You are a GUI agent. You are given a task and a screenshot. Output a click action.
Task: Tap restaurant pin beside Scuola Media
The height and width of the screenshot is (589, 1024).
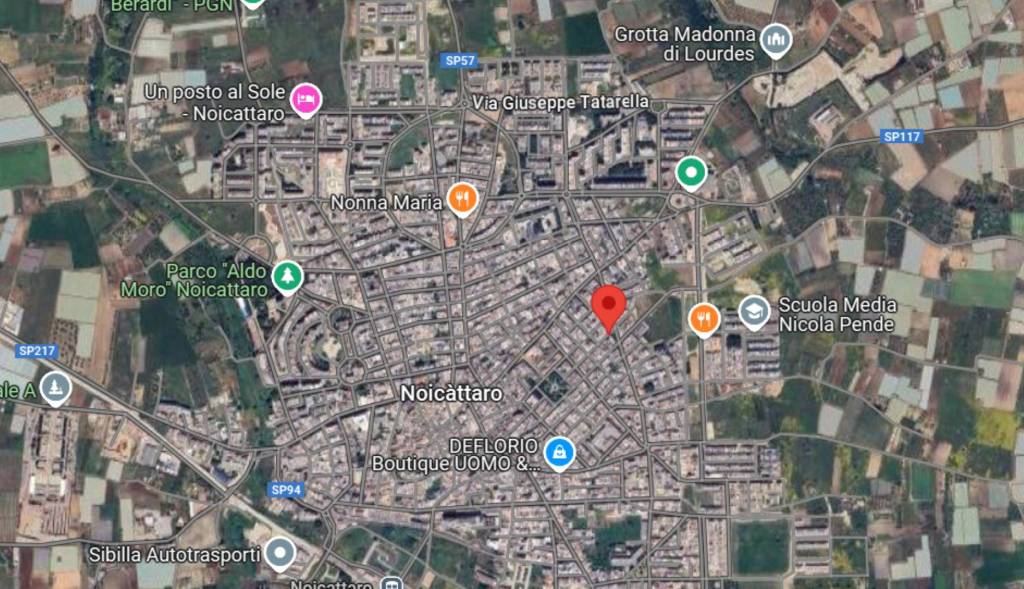705,319
